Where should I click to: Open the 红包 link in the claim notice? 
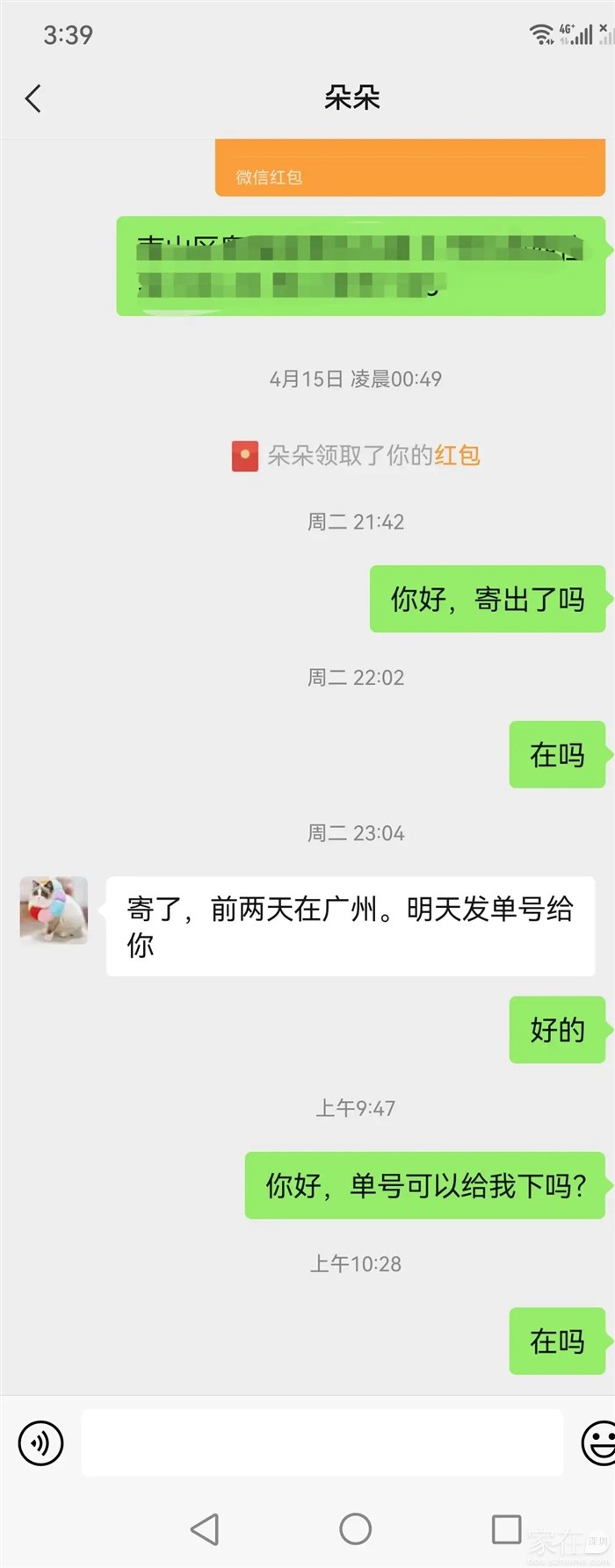pos(457,456)
